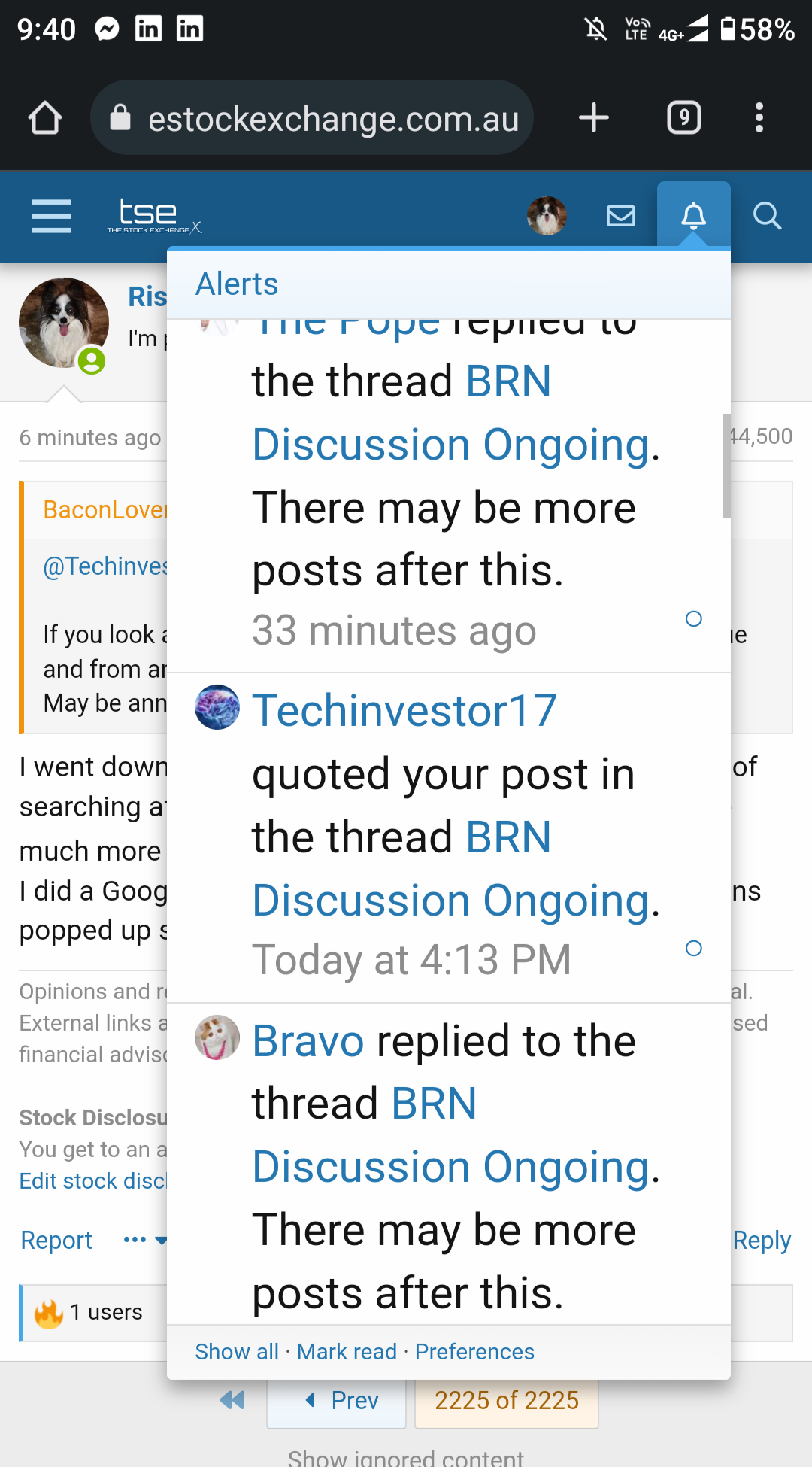Mark the 33 minutes ago alert read
812x1467 pixels.
pos(693,619)
